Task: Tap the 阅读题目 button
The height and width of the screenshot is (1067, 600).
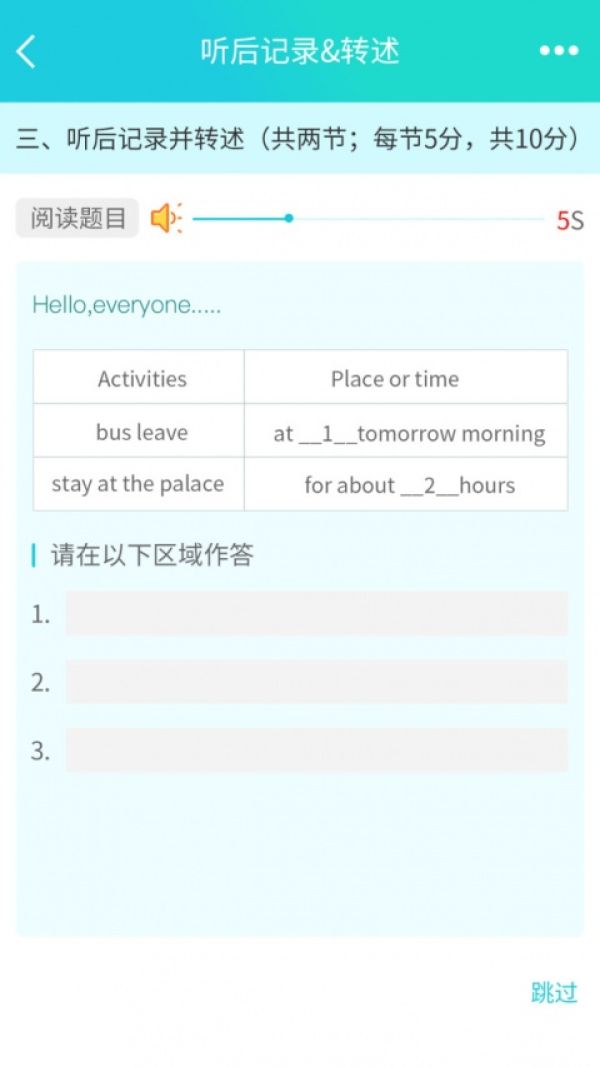Action: [78, 218]
